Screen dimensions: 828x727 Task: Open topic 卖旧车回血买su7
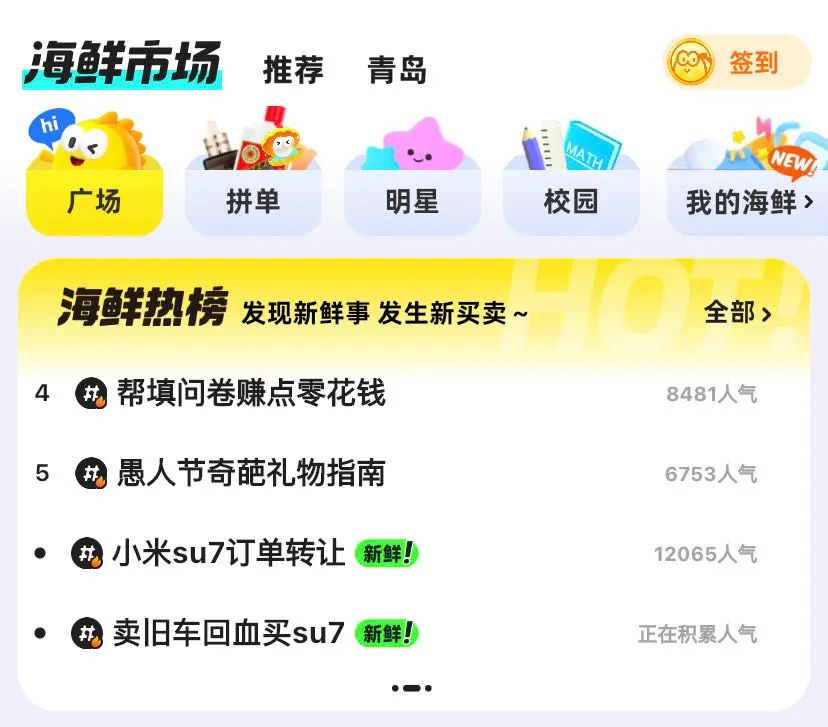[228, 633]
